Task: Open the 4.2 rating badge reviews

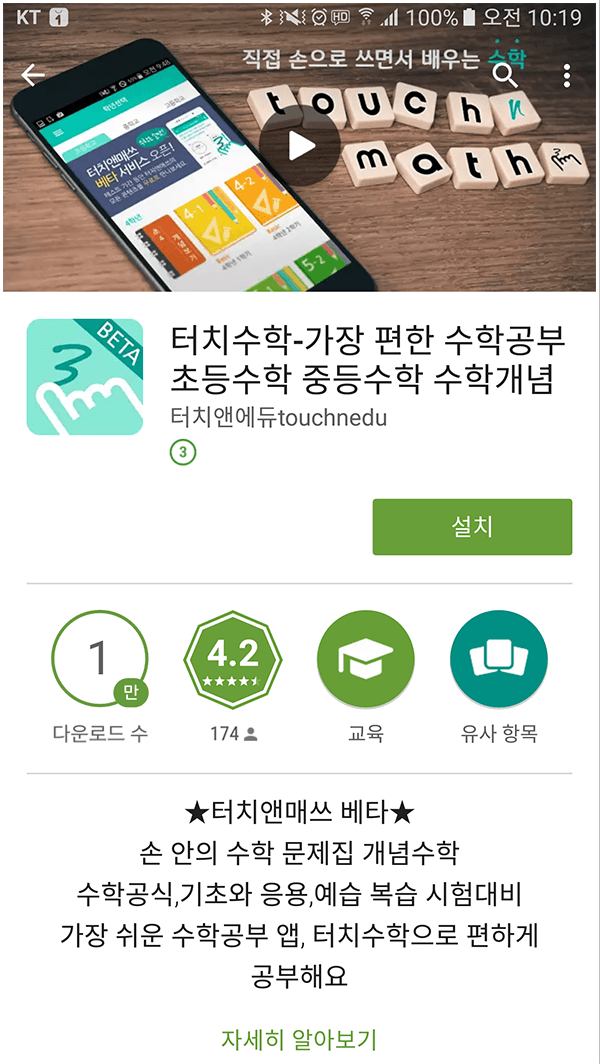Action: [233, 658]
